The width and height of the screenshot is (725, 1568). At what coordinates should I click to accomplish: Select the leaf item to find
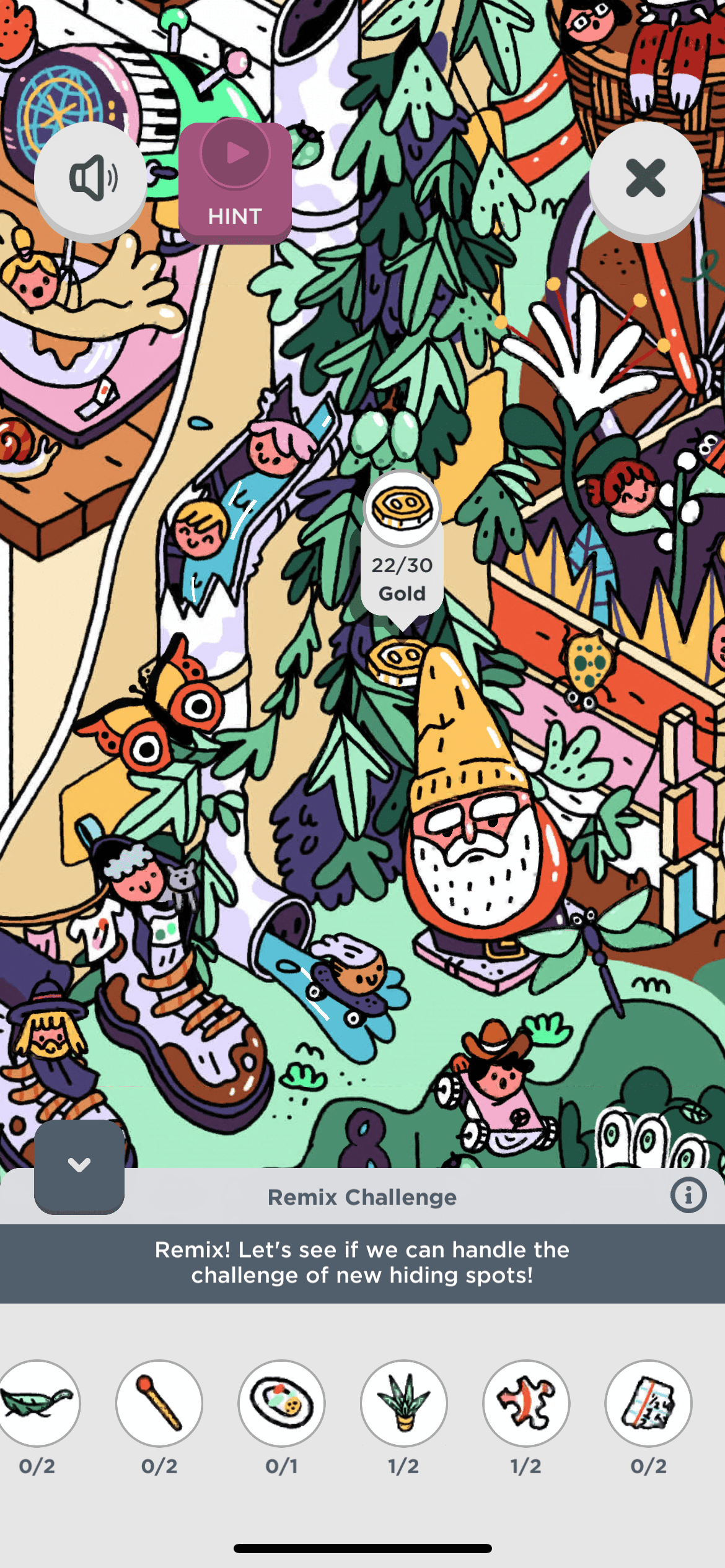tap(37, 1403)
